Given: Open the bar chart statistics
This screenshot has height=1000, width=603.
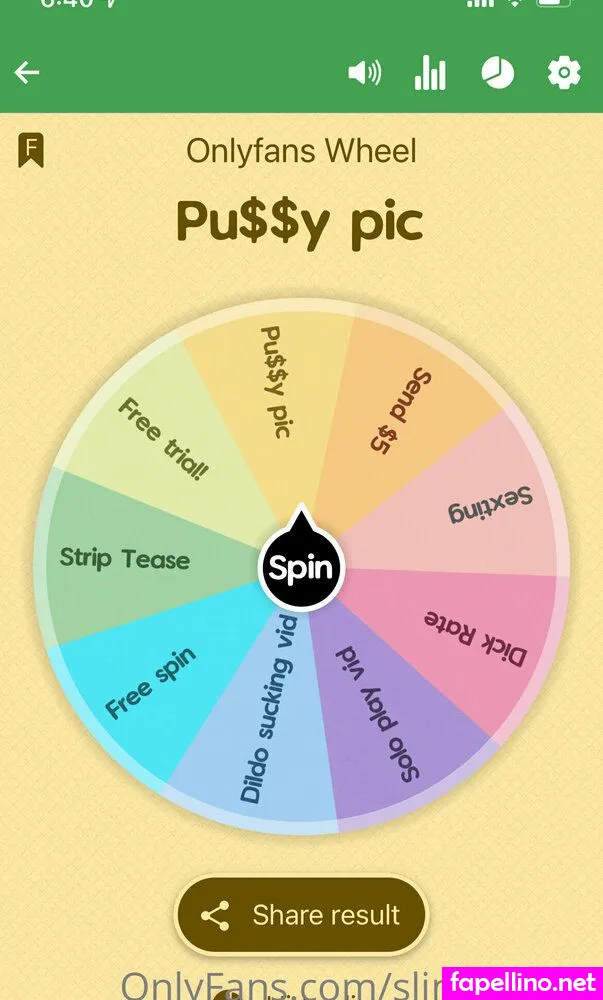Looking at the screenshot, I should 430,73.
